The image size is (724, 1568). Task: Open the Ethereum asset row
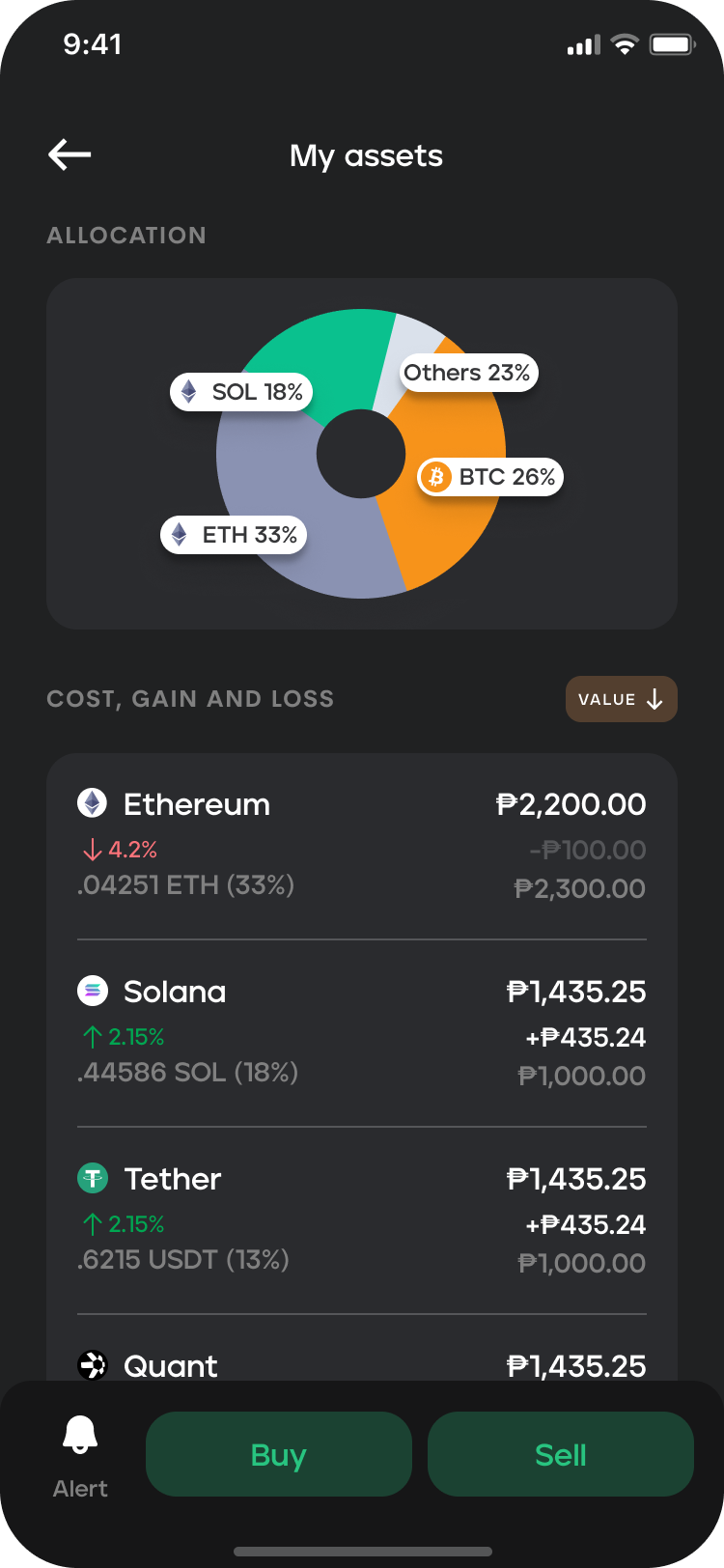(362, 846)
